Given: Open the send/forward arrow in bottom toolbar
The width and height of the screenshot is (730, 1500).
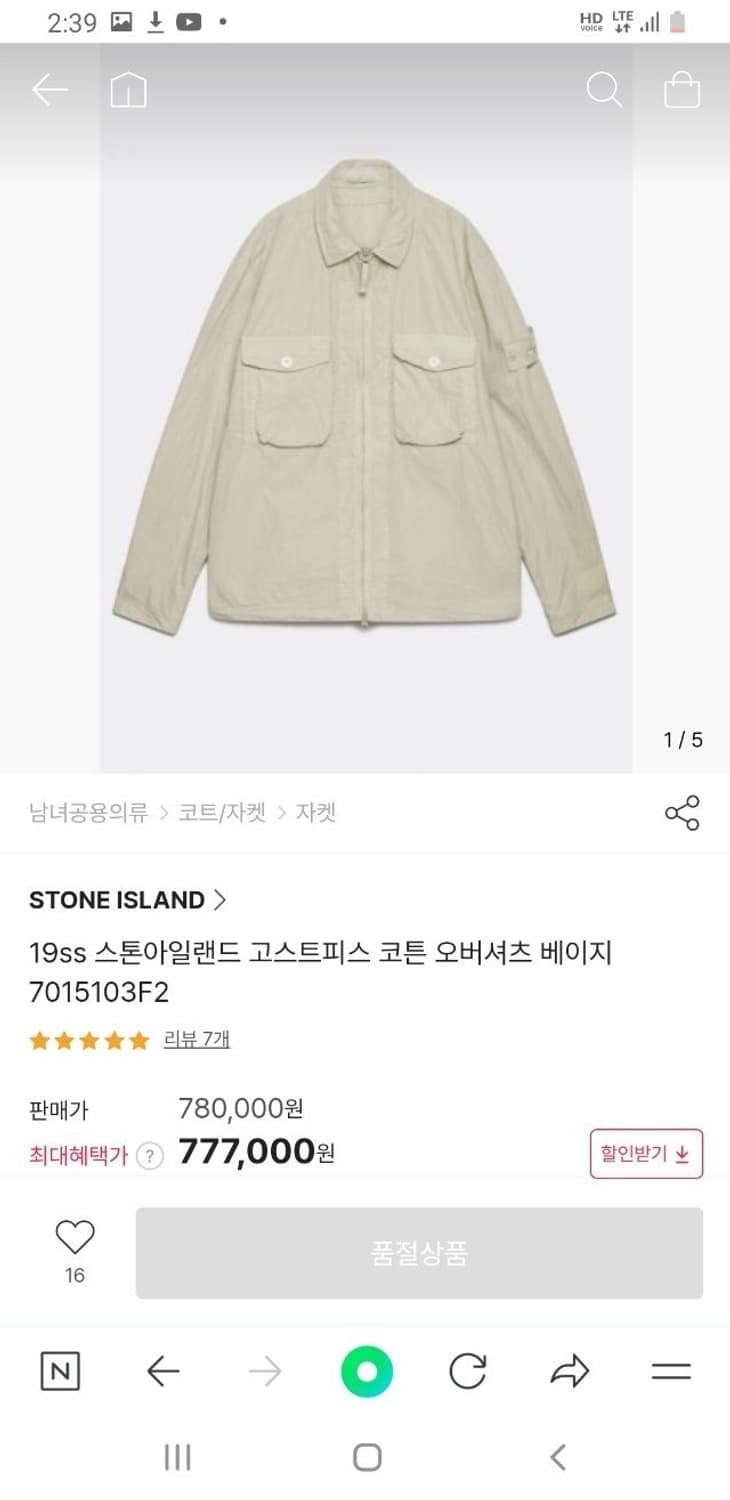Looking at the screenshot, I should pyautogui.click(x=570, y=1371).
